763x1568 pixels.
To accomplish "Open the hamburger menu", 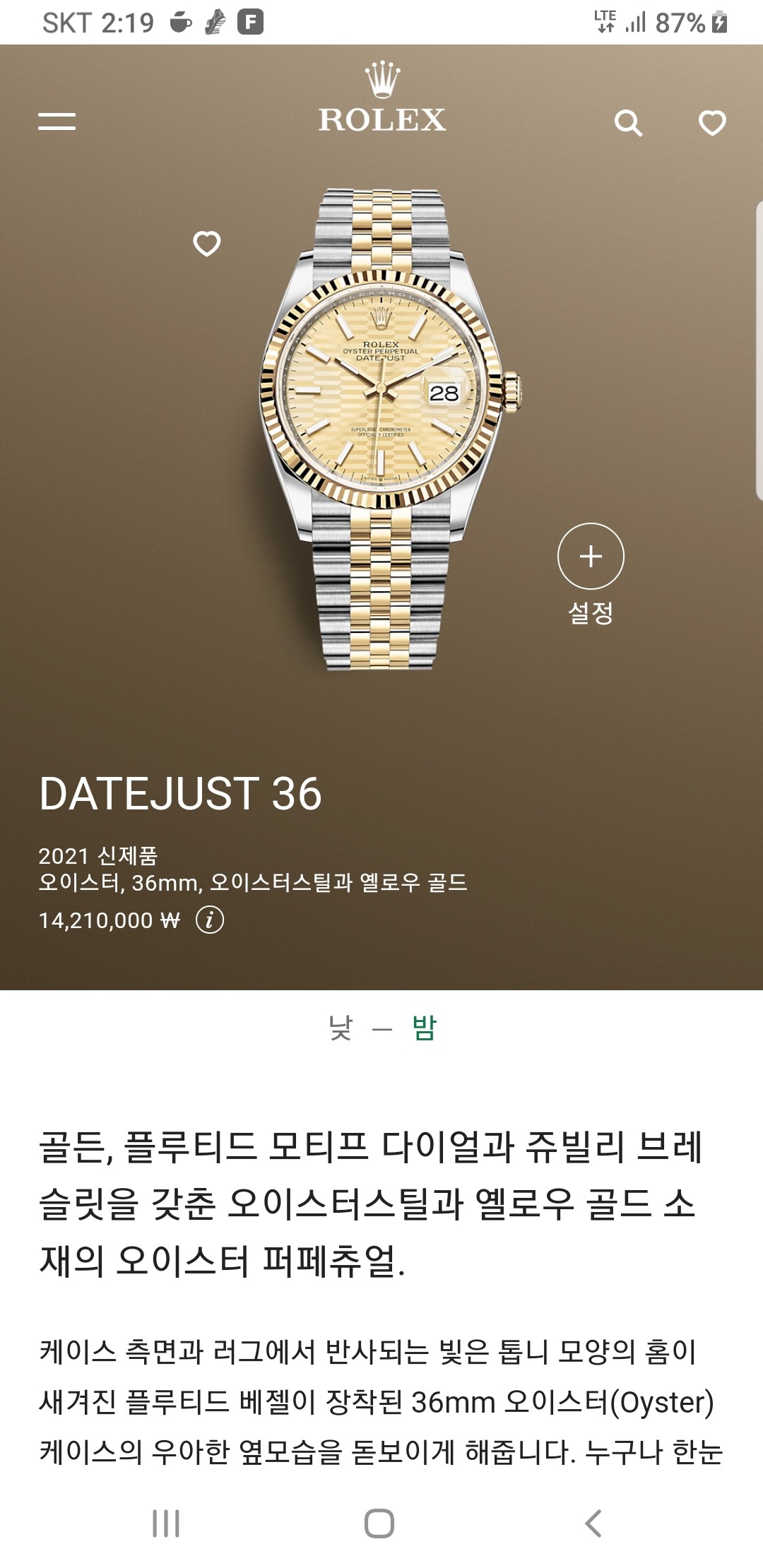I will (57, 121).
